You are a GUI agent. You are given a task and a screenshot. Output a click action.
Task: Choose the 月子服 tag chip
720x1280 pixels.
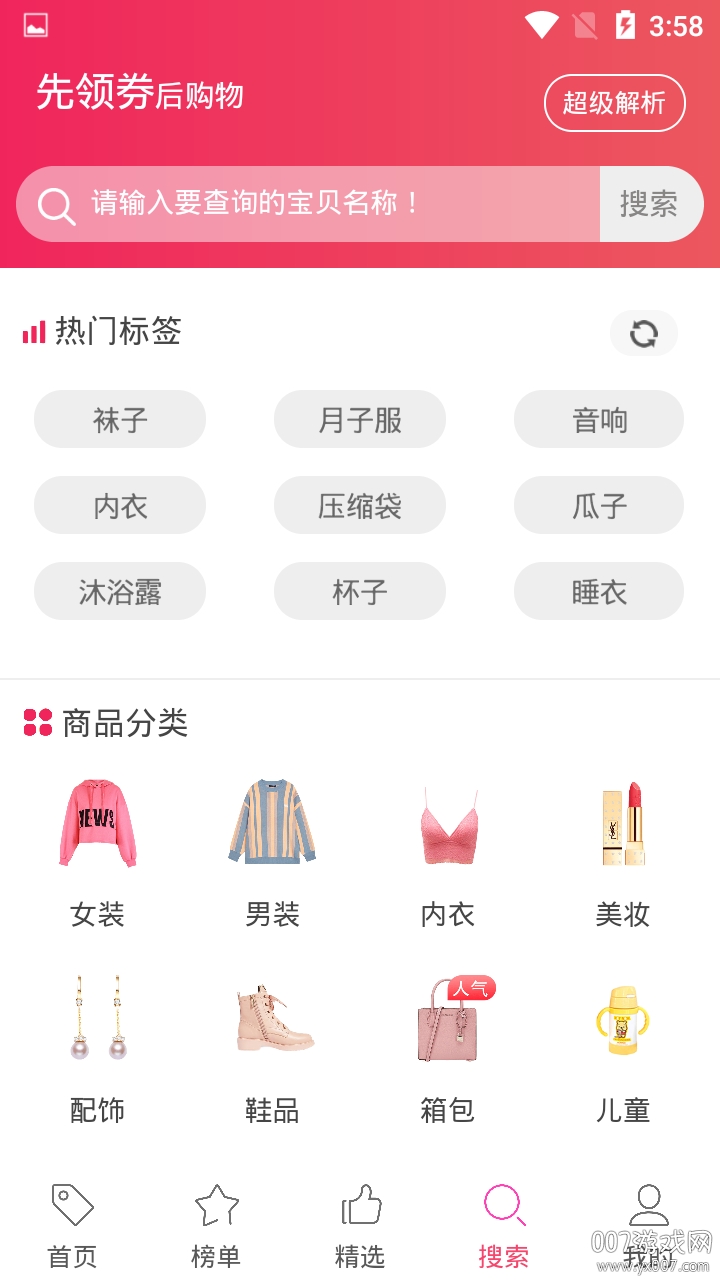click(360, 420)
